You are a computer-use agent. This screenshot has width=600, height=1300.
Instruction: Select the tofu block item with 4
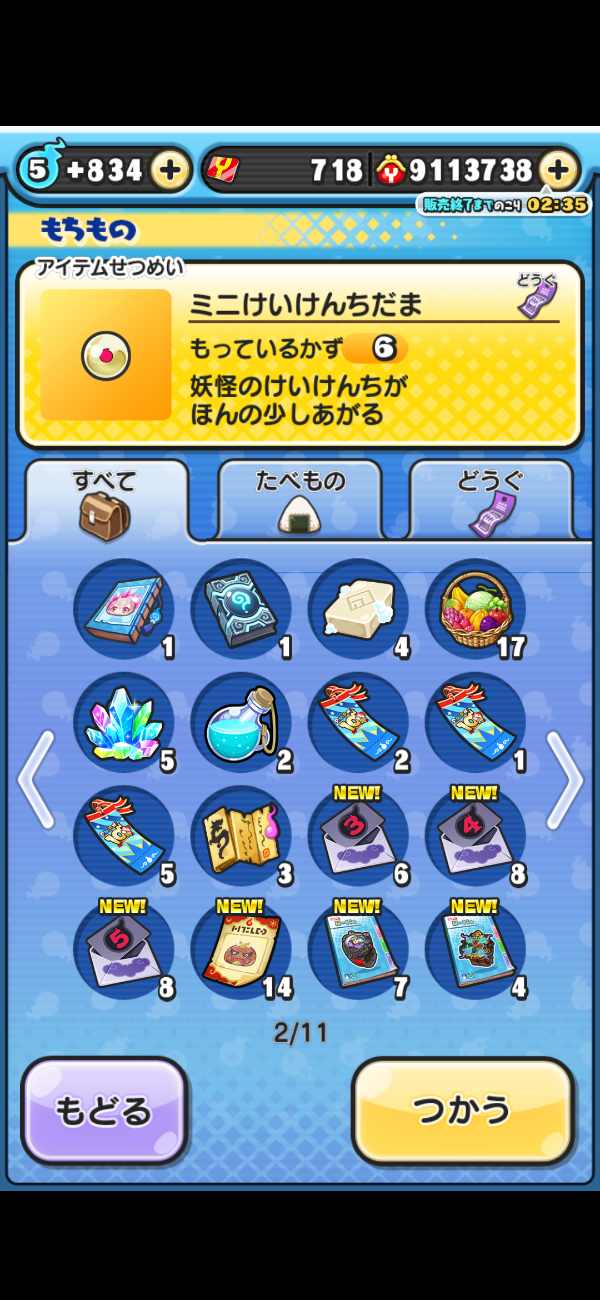coord(357,609)
